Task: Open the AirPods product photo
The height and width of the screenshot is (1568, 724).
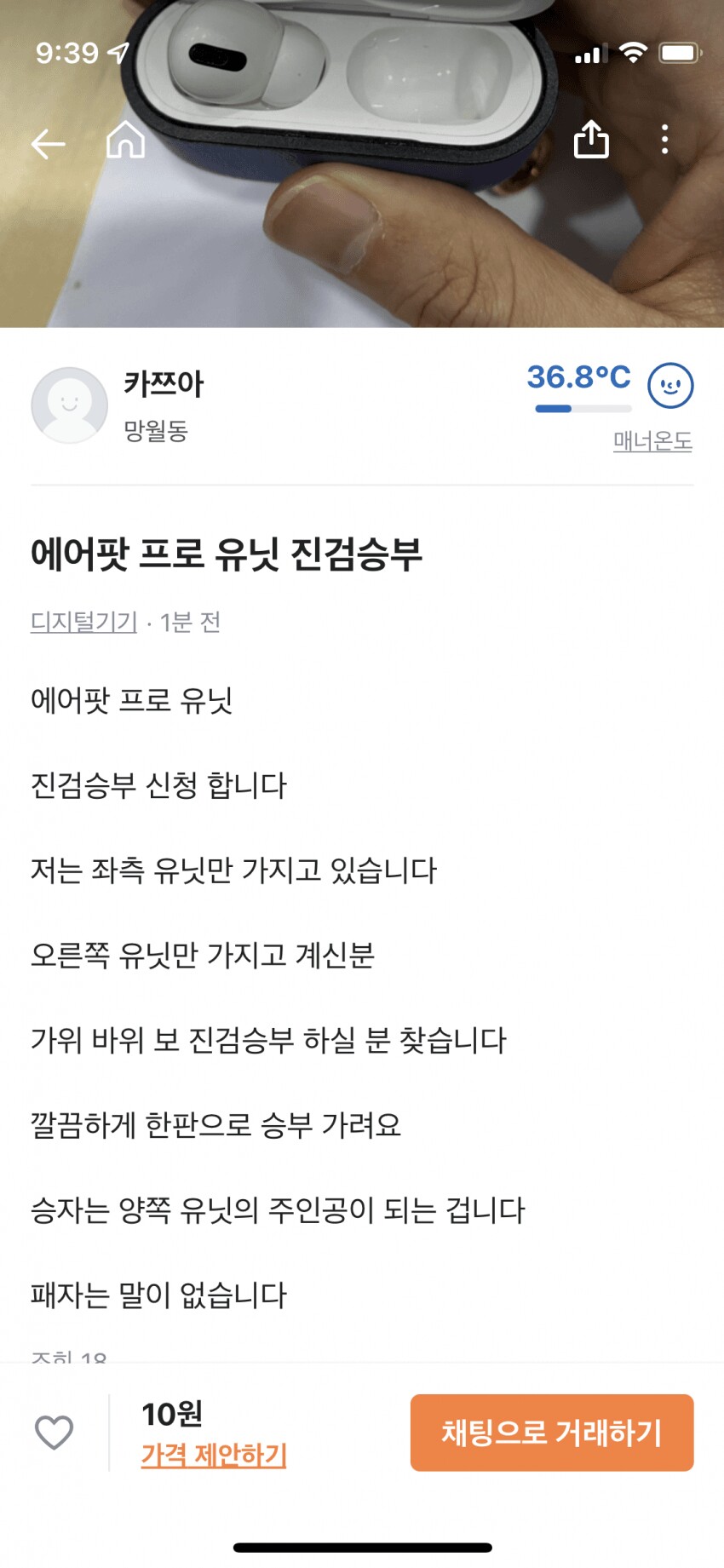Action: (362, 164)
